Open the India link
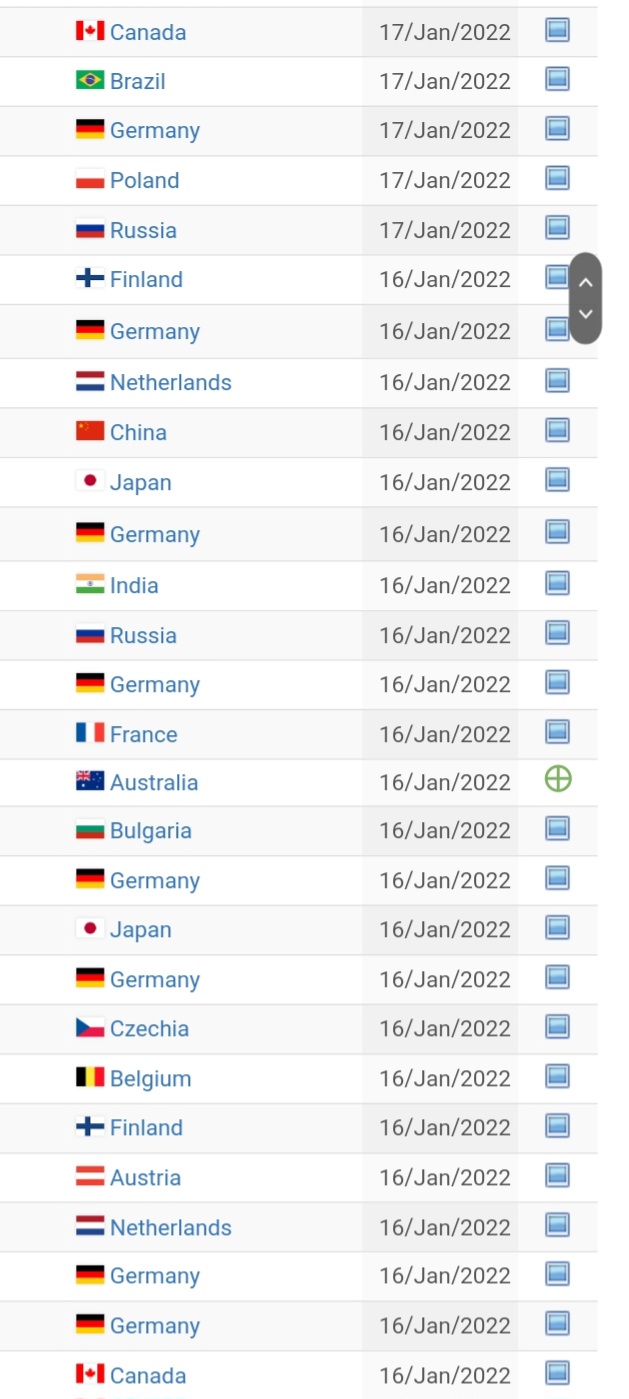This screenshot has height=1399, width=629. tap(134, 585)
